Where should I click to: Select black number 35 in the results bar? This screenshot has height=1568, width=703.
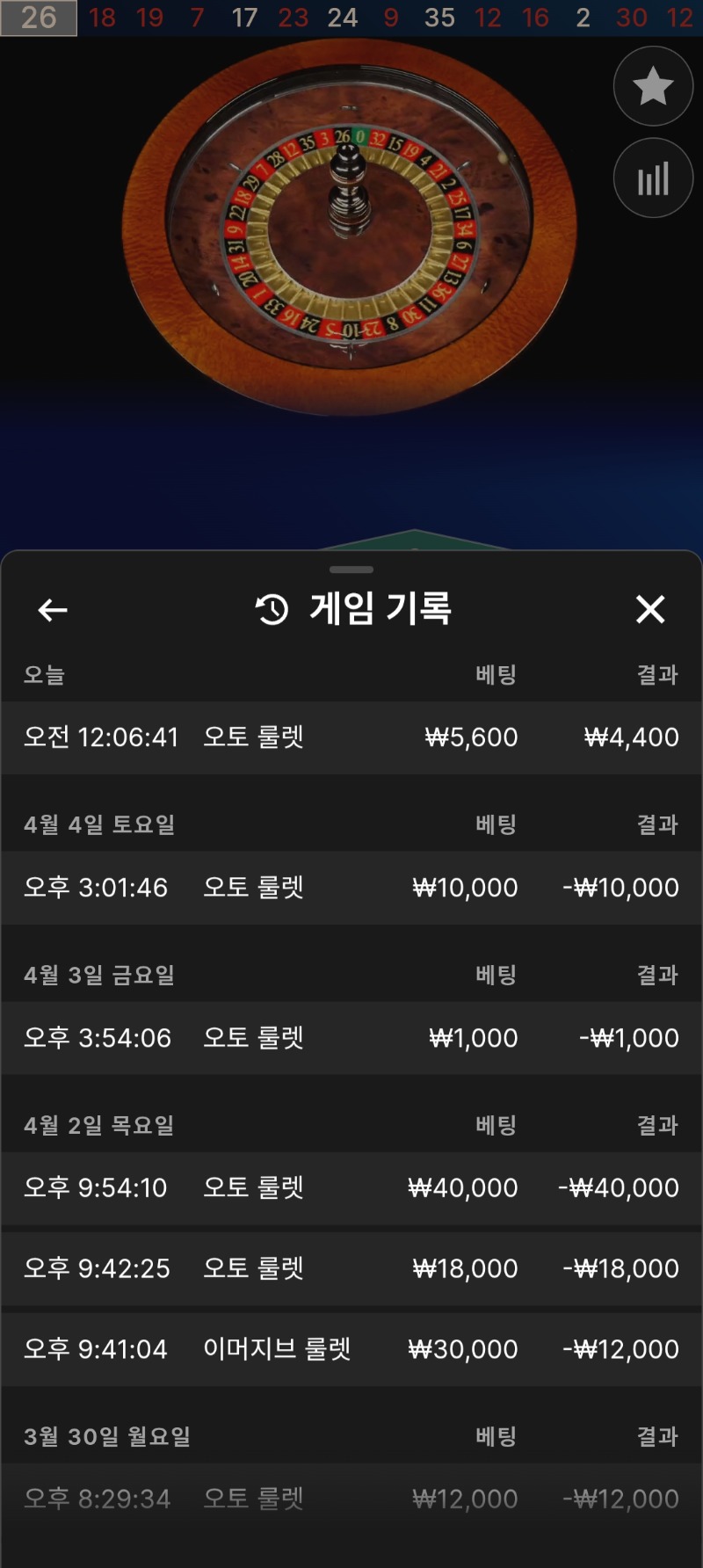[x=439, y=18]
